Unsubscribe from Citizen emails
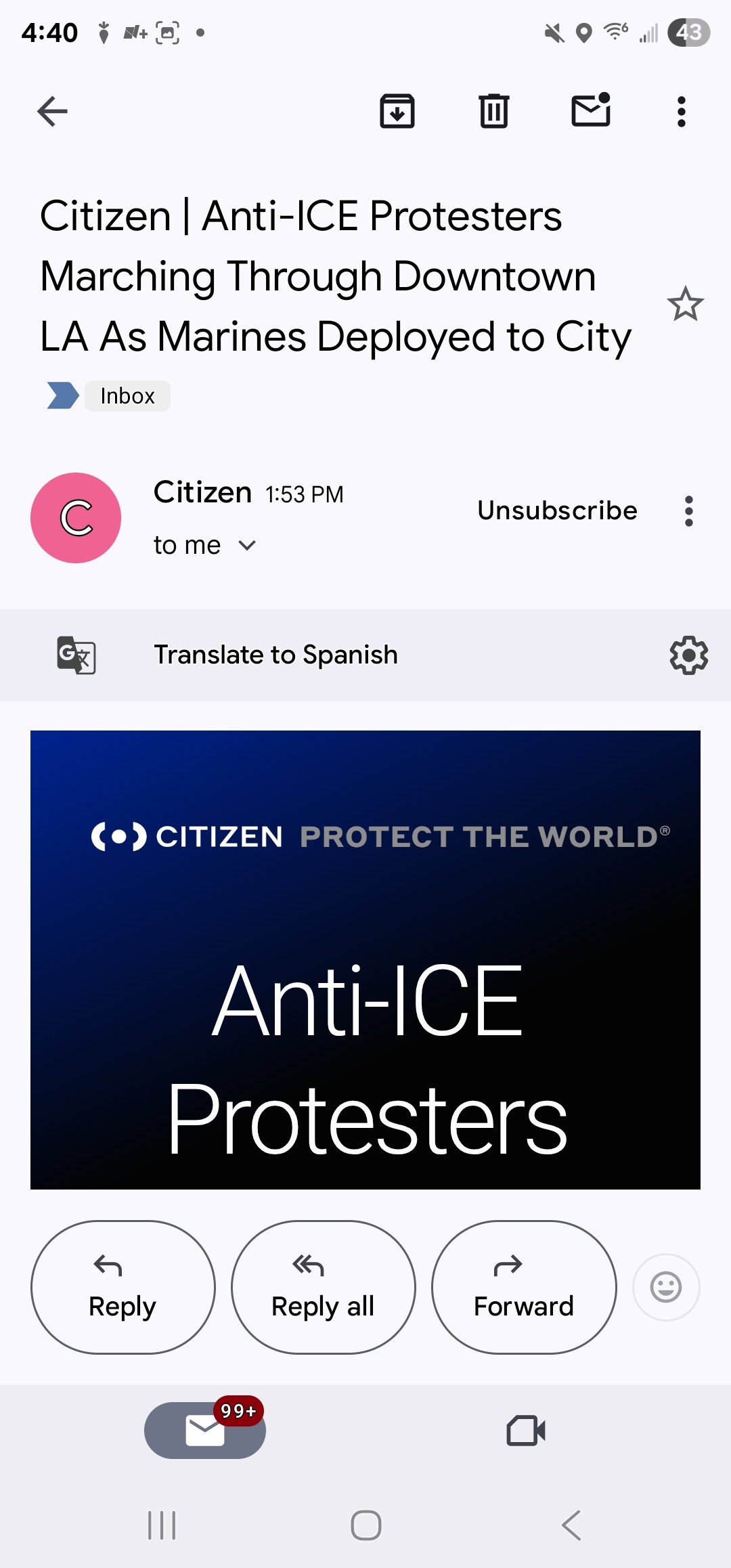The width and height of the screenshot is (731, 1568). (557, 510)
